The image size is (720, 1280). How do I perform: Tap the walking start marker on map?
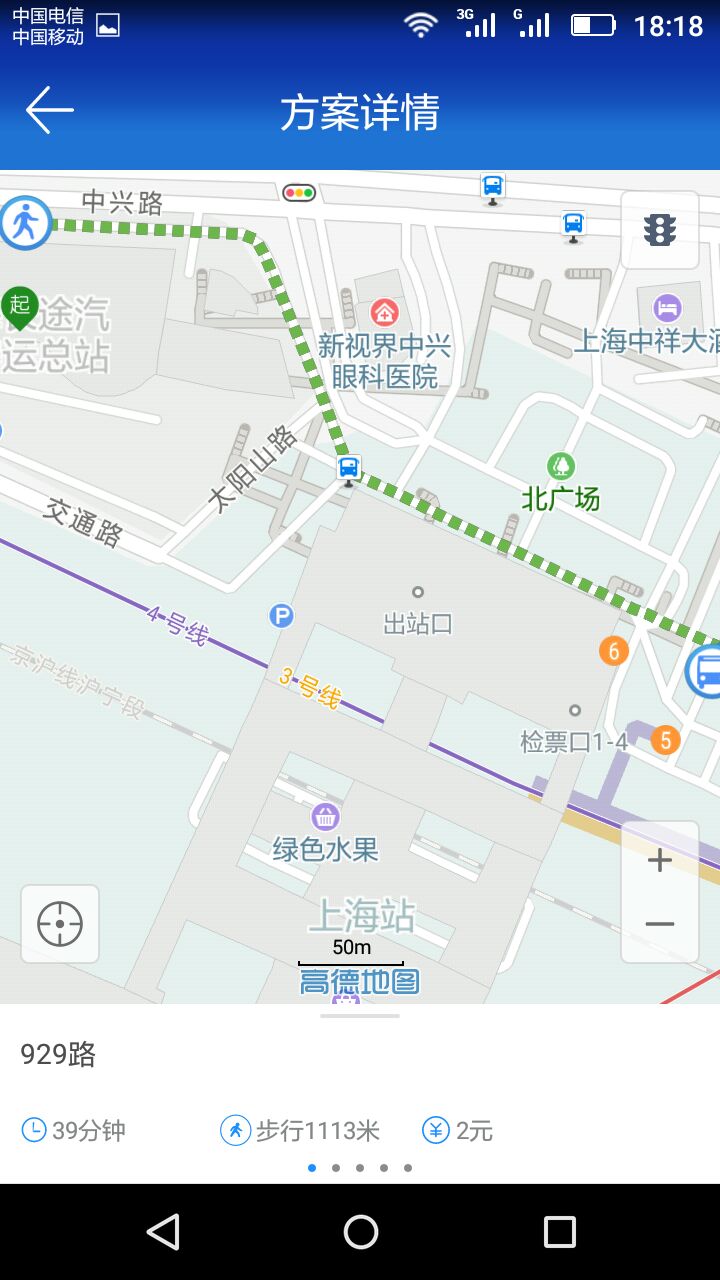pos(24,222)
